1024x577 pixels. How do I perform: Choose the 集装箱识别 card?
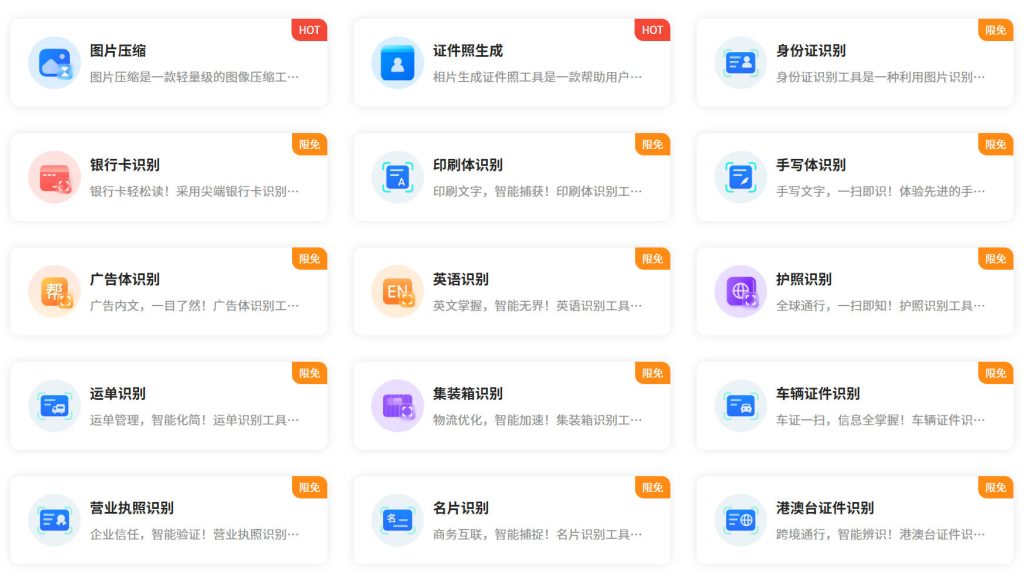click(x=511, y=405)
